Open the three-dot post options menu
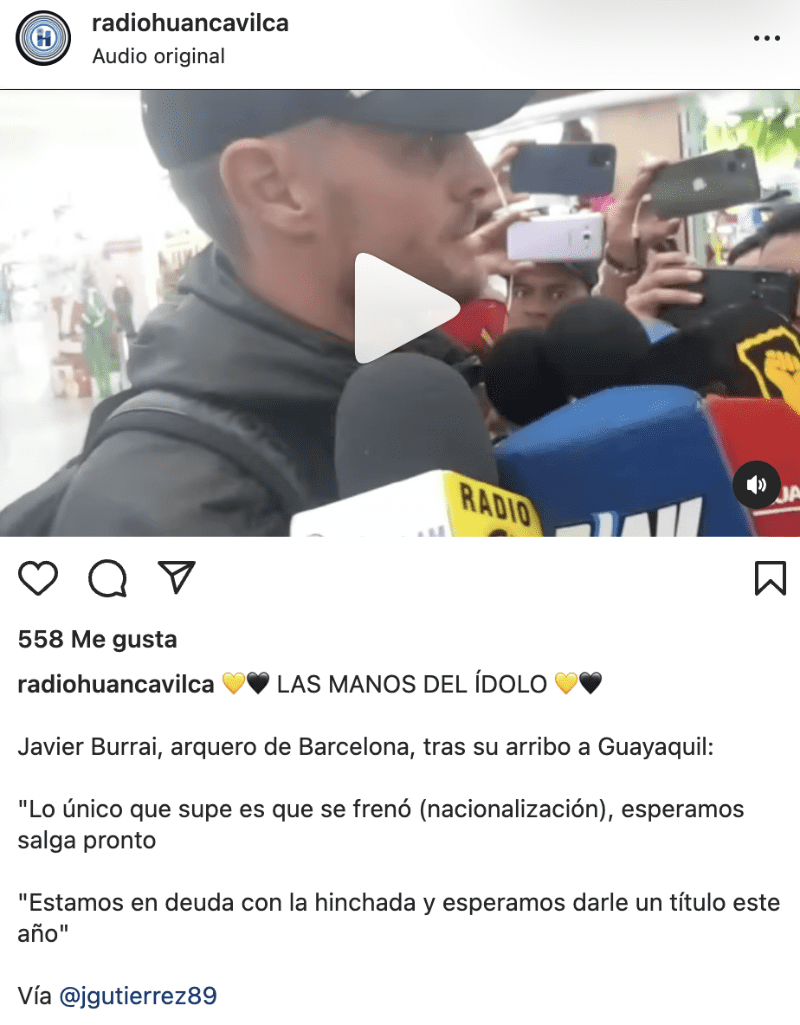800x1025 pixels. (766, 38)
